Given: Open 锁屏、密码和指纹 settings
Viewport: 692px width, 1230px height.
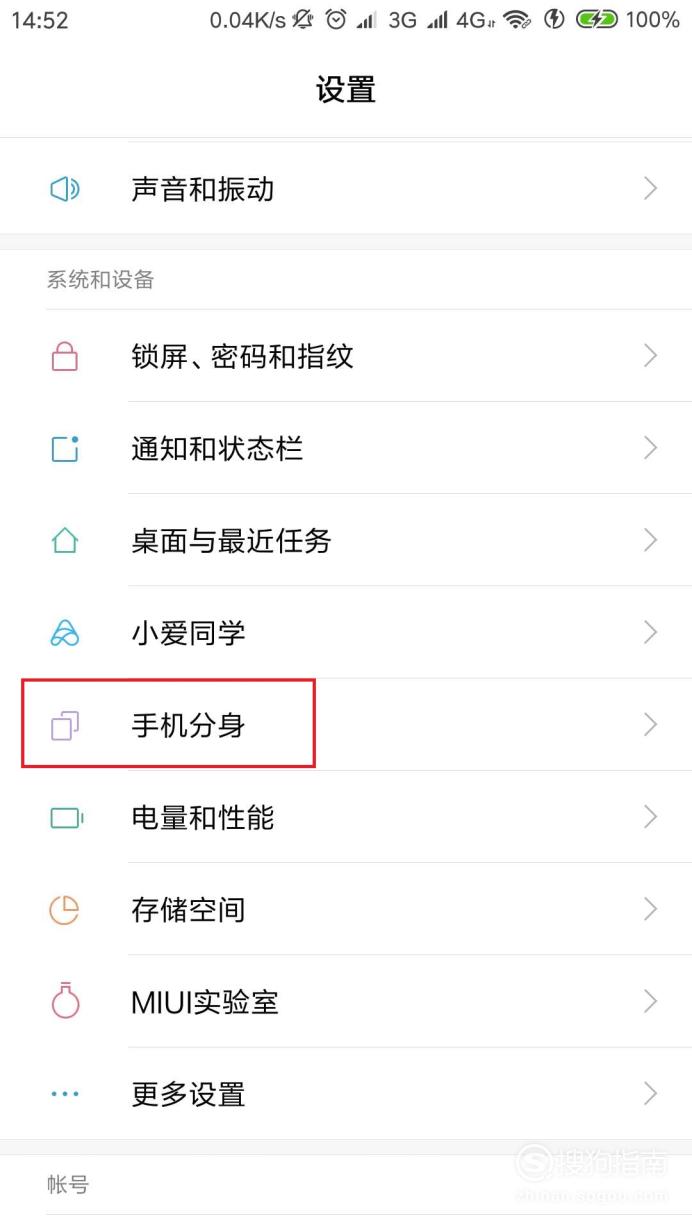Looking at the screenshot, I should (x=346, y=356).
